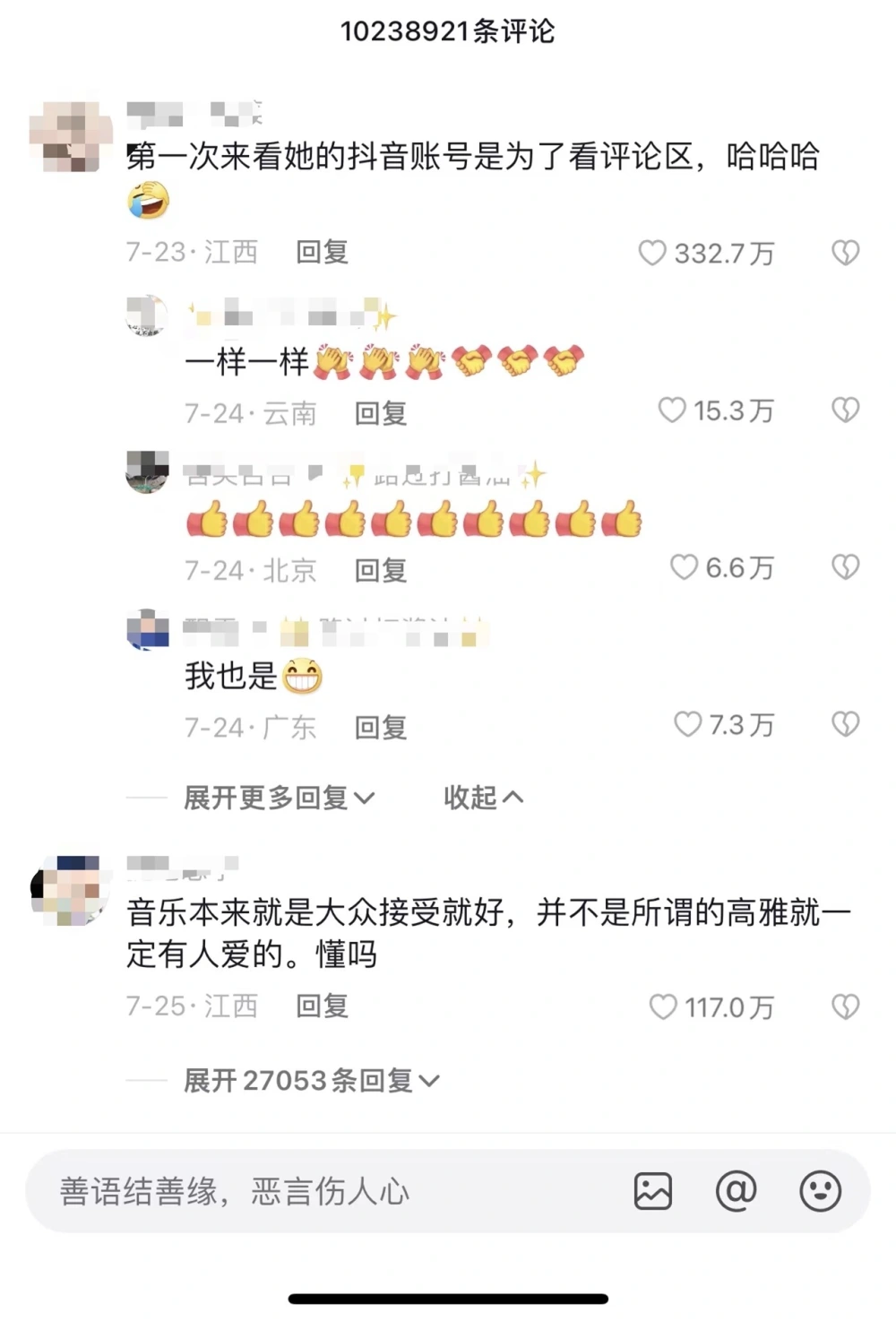Focus the 善语结善缘 comment input field
Screen dimensions: 896x1321
click(323, 1191)
